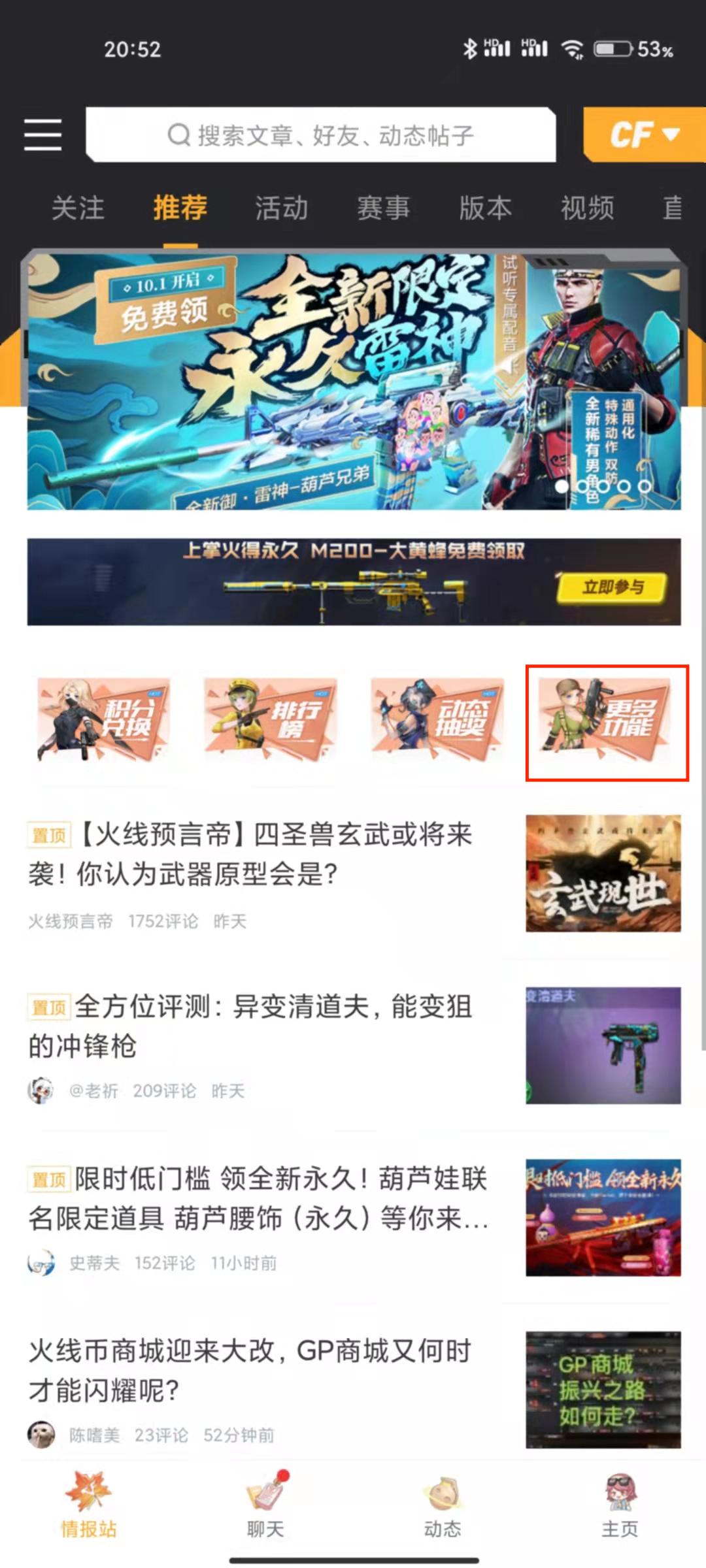The width and height of the screenshot is (706, 1568).
Task: Open the 葫芦娃联名限定道具 article
Action: tap(261, 1198)
